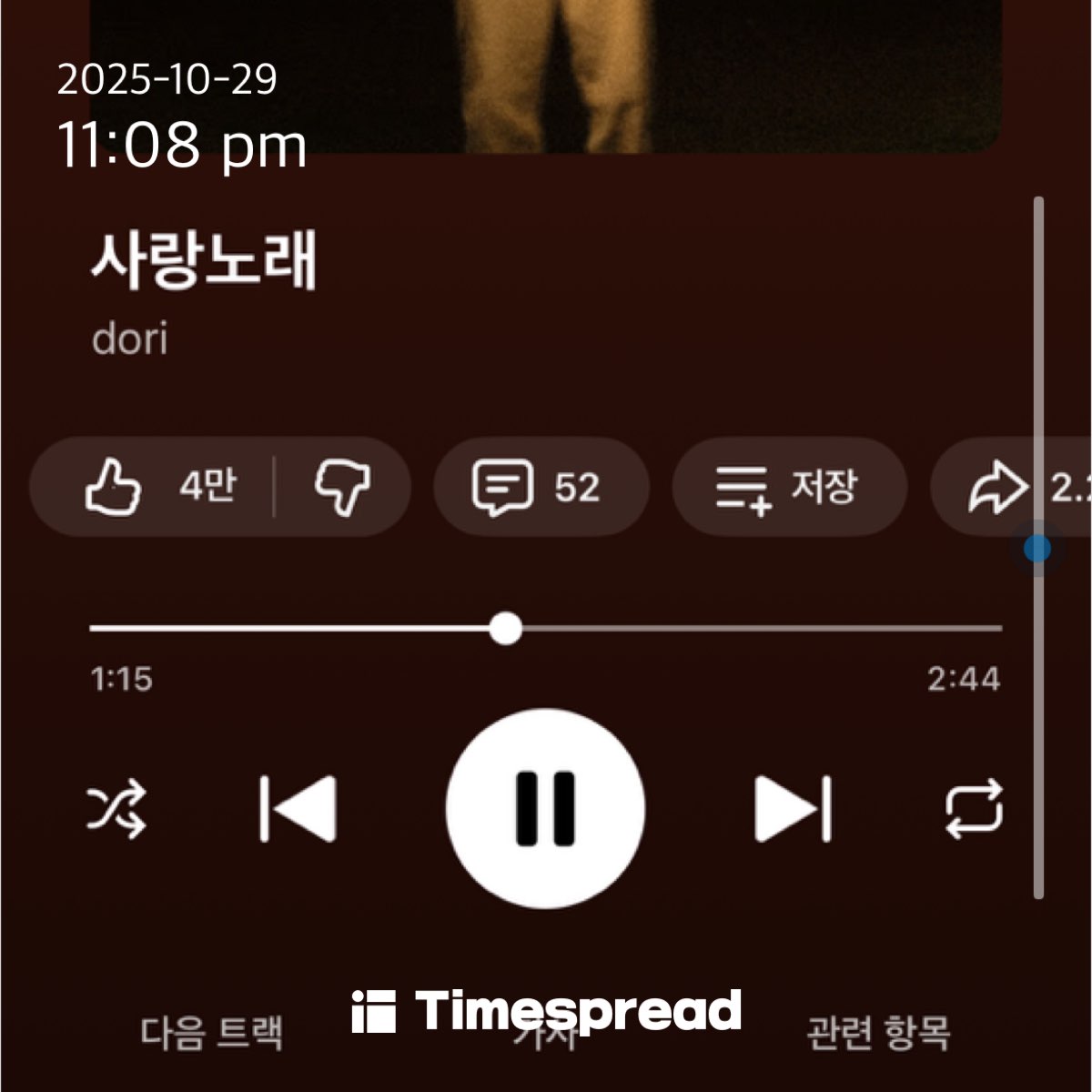This screenshot has width=1092, height=1092.
Task: Skip to the next track
Action: click(x=793, y=808)
